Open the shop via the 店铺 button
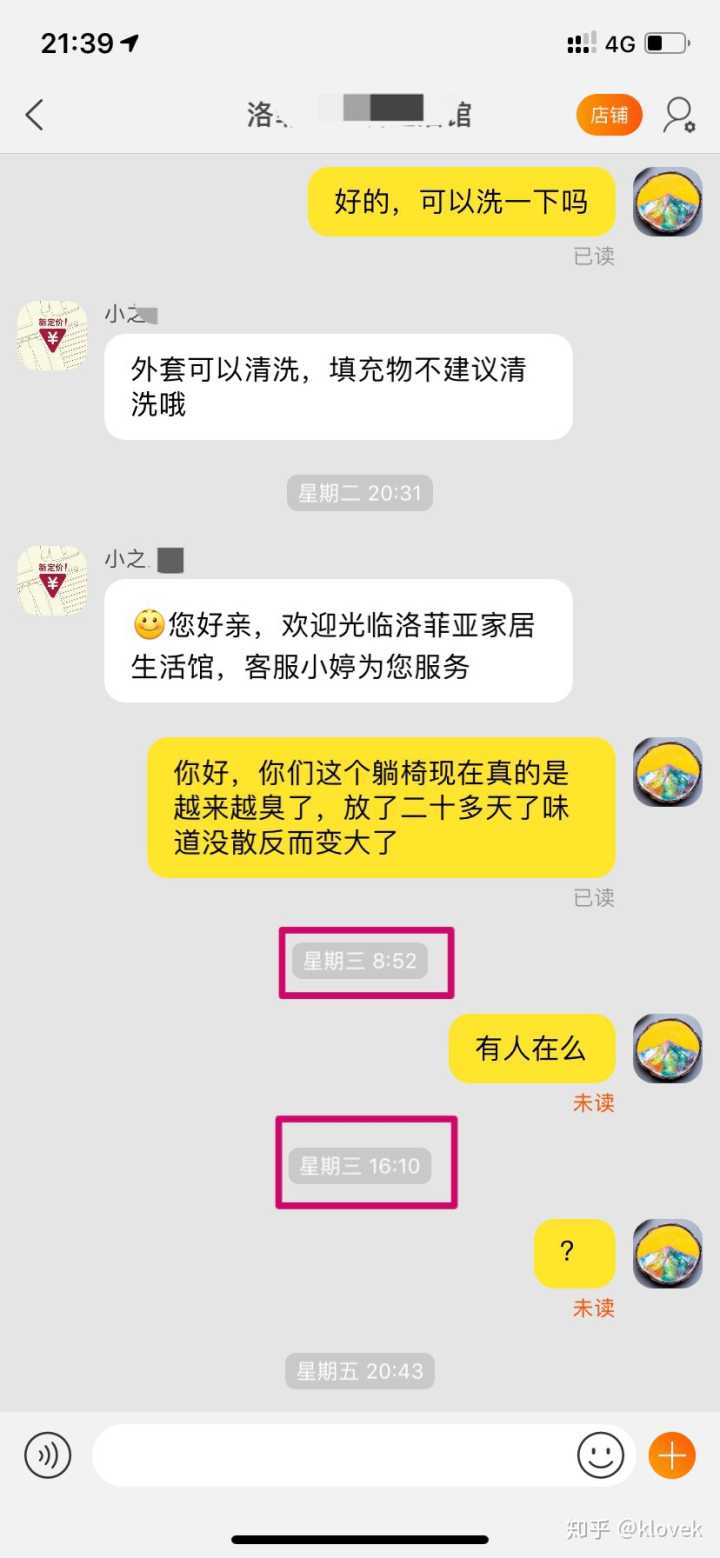The image size is (720, 1558). (608, 115)
